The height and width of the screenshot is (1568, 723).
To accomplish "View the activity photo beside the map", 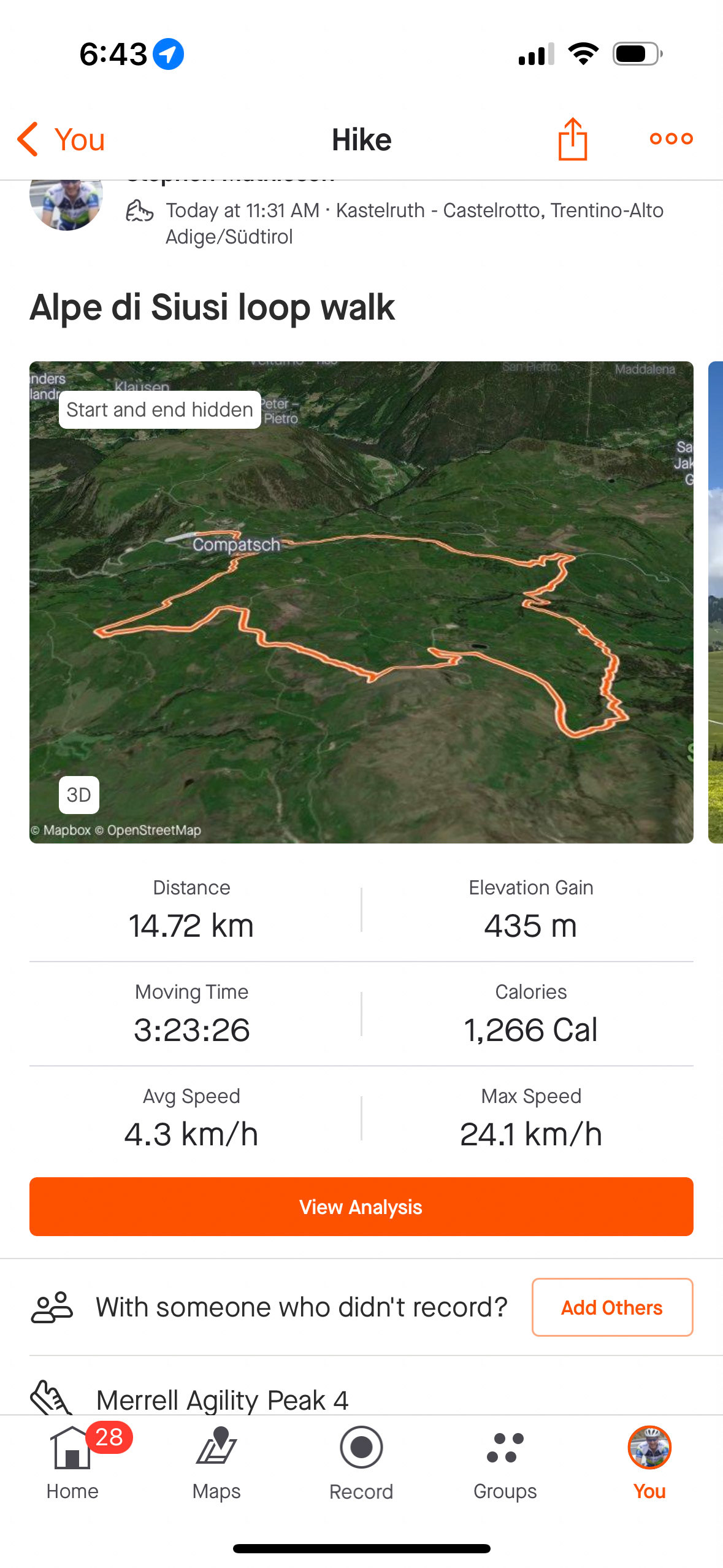I will (x=715, y=601).
